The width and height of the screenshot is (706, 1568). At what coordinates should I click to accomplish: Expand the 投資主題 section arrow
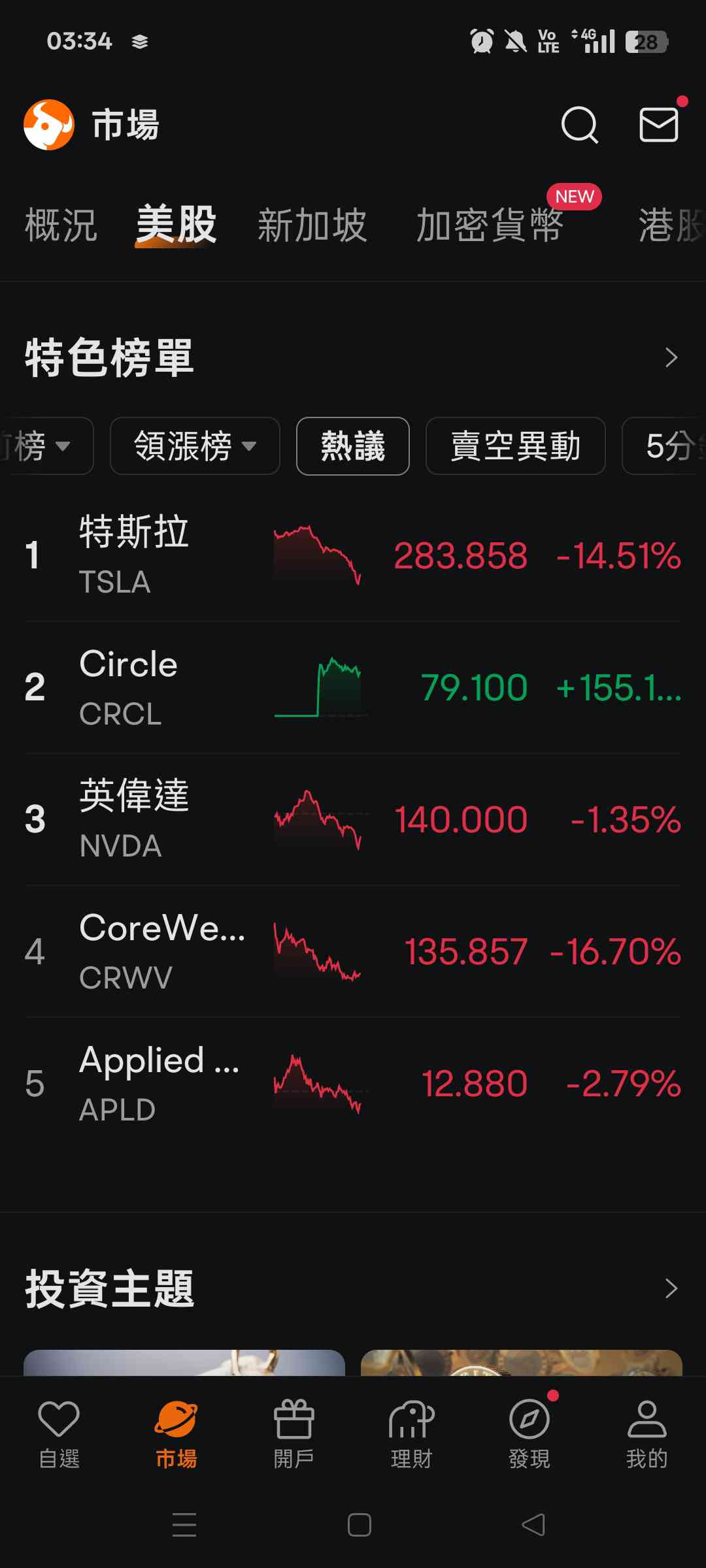(x=671, y=1288)
